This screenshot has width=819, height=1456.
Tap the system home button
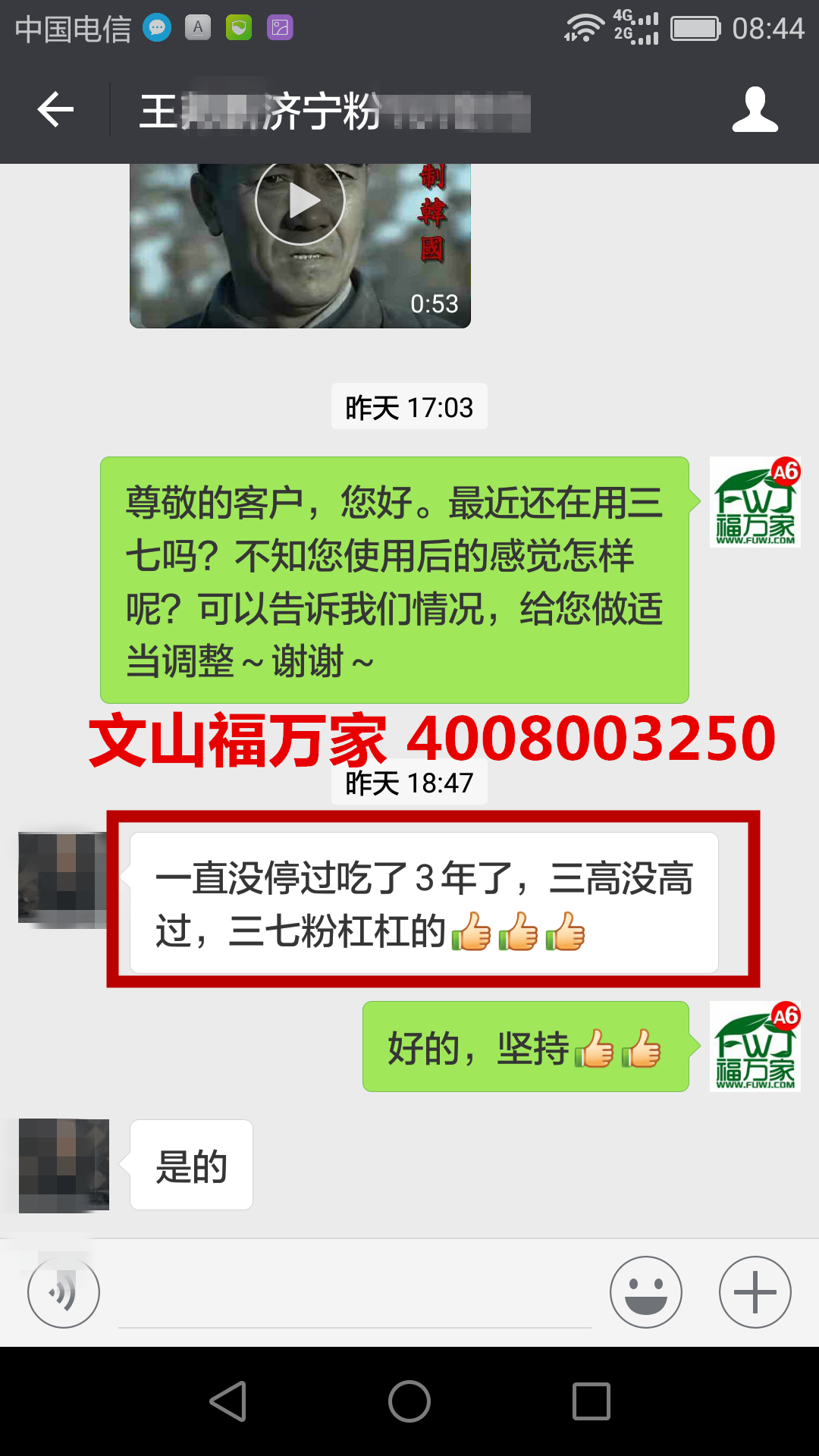click(x=409, y=1401)
